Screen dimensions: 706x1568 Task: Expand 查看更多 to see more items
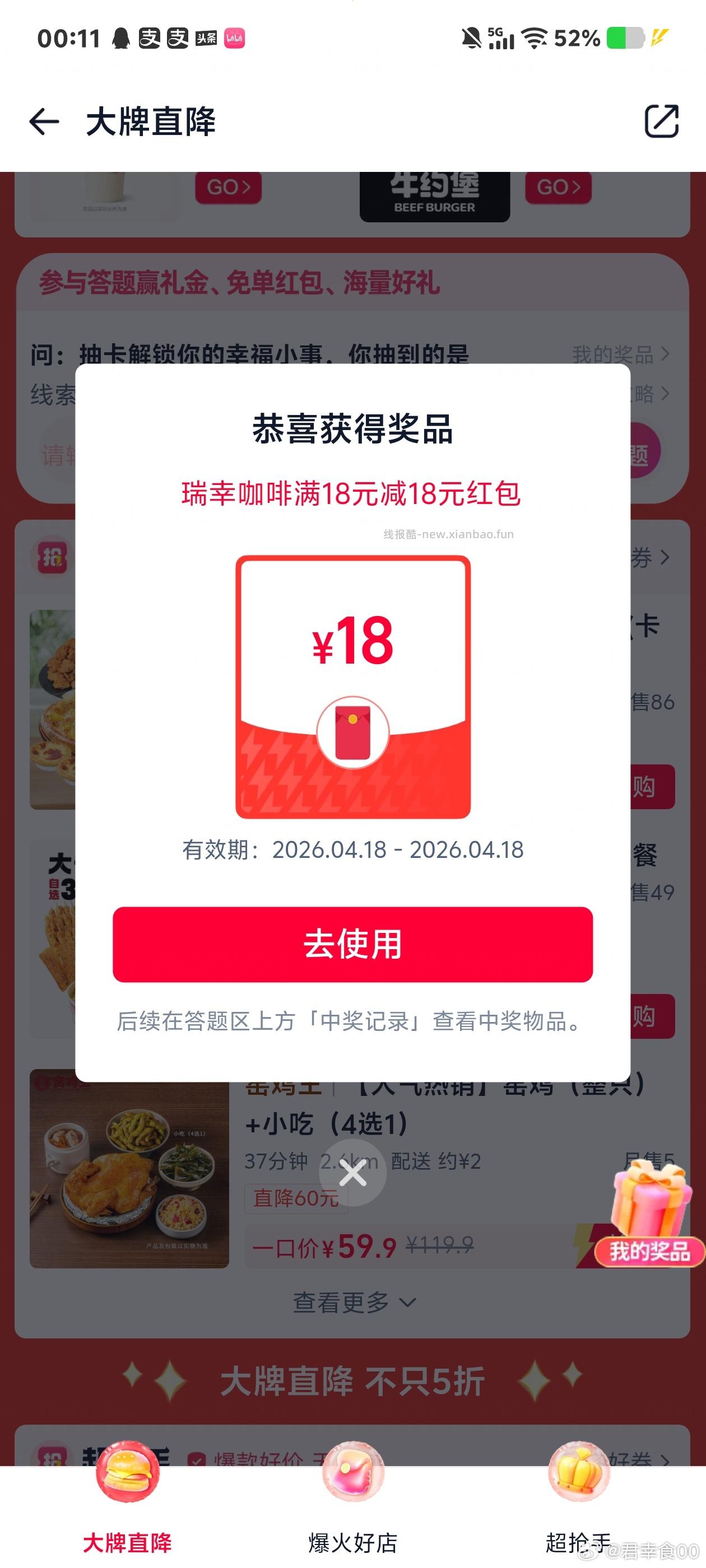354,1301
